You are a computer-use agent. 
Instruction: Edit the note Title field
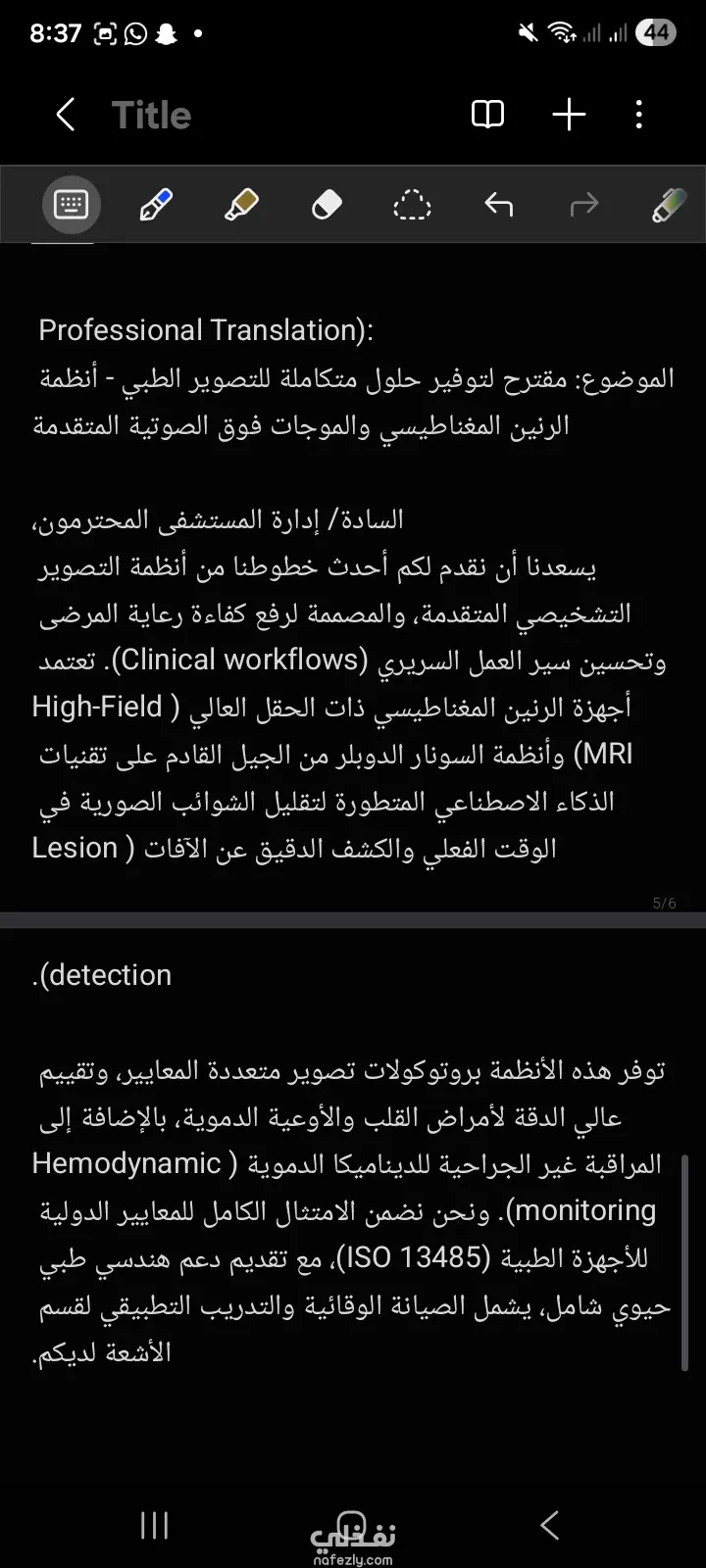(x=151, y=116)
